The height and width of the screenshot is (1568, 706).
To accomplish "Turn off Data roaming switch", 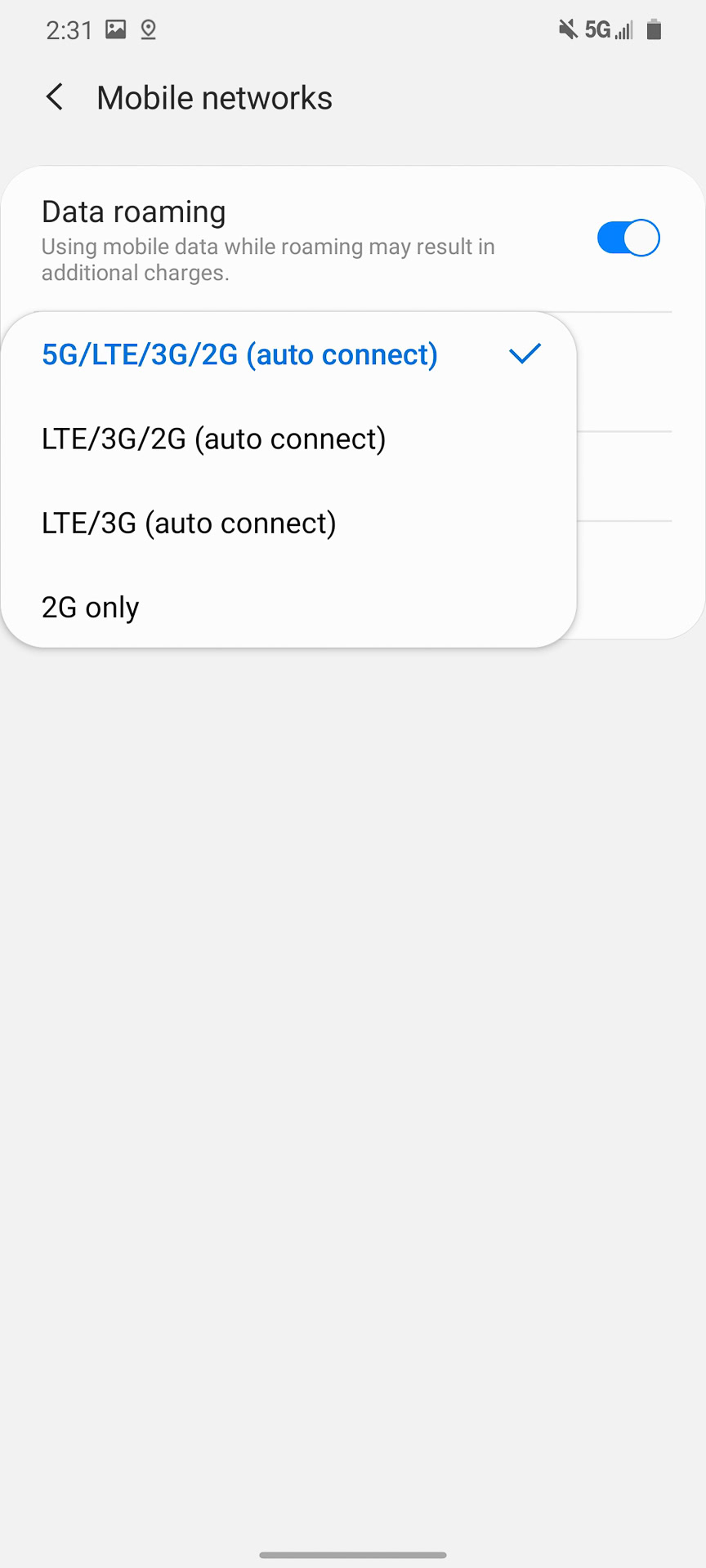I will 628,238.
